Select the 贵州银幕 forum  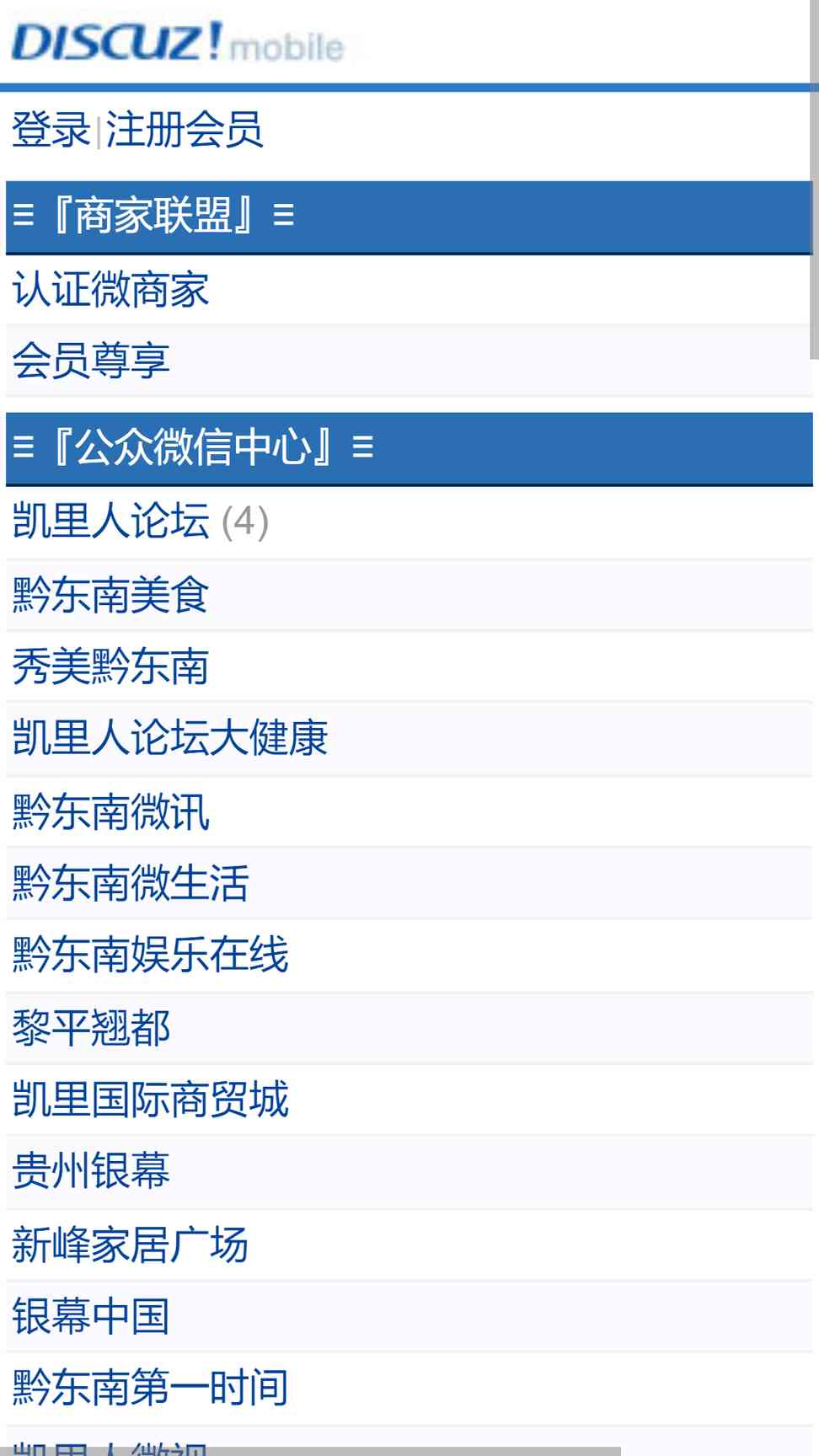click(91, 1171)
